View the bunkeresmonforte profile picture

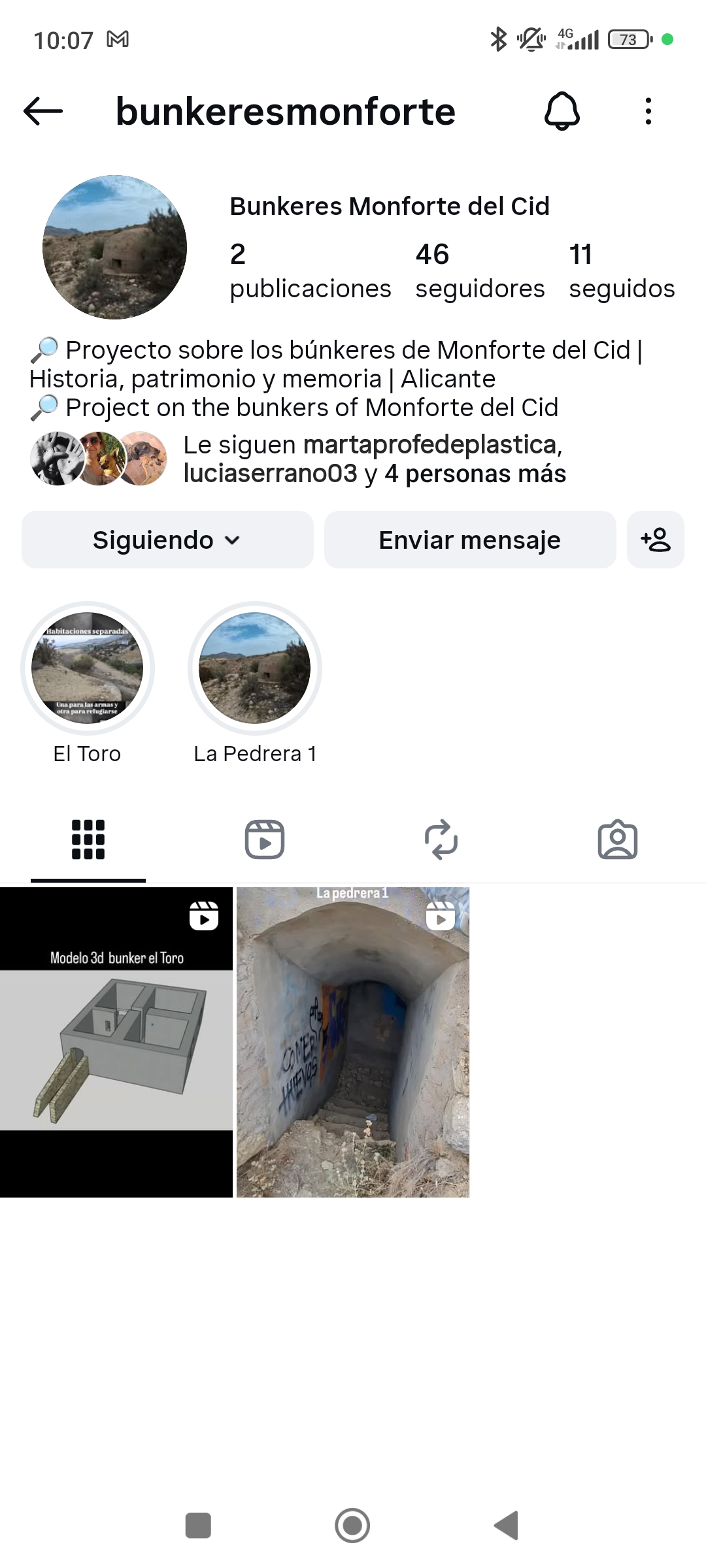[x=114, y=247]
